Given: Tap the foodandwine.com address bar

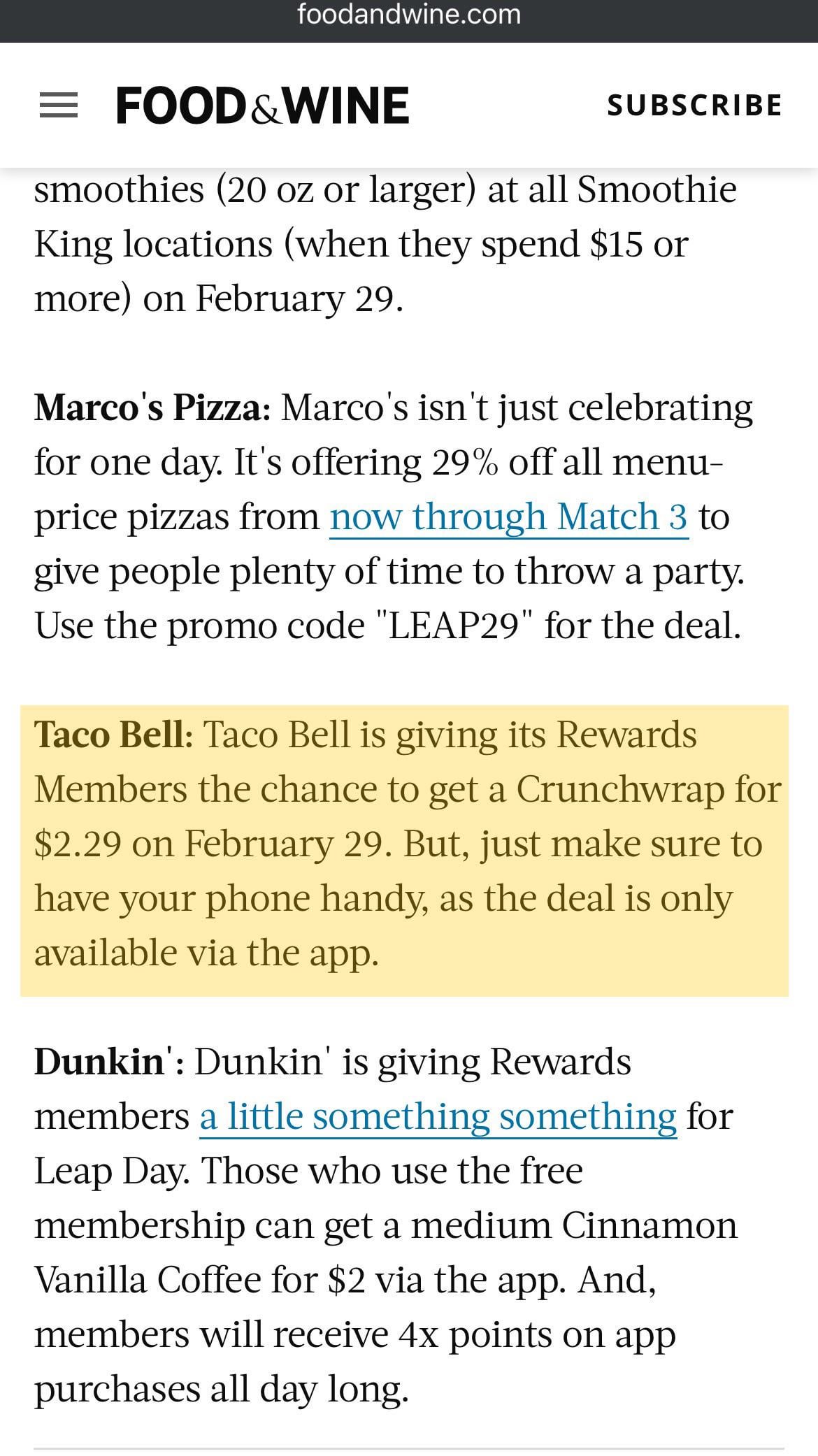Looking at the screenshot, I should (x=409, y=15).
